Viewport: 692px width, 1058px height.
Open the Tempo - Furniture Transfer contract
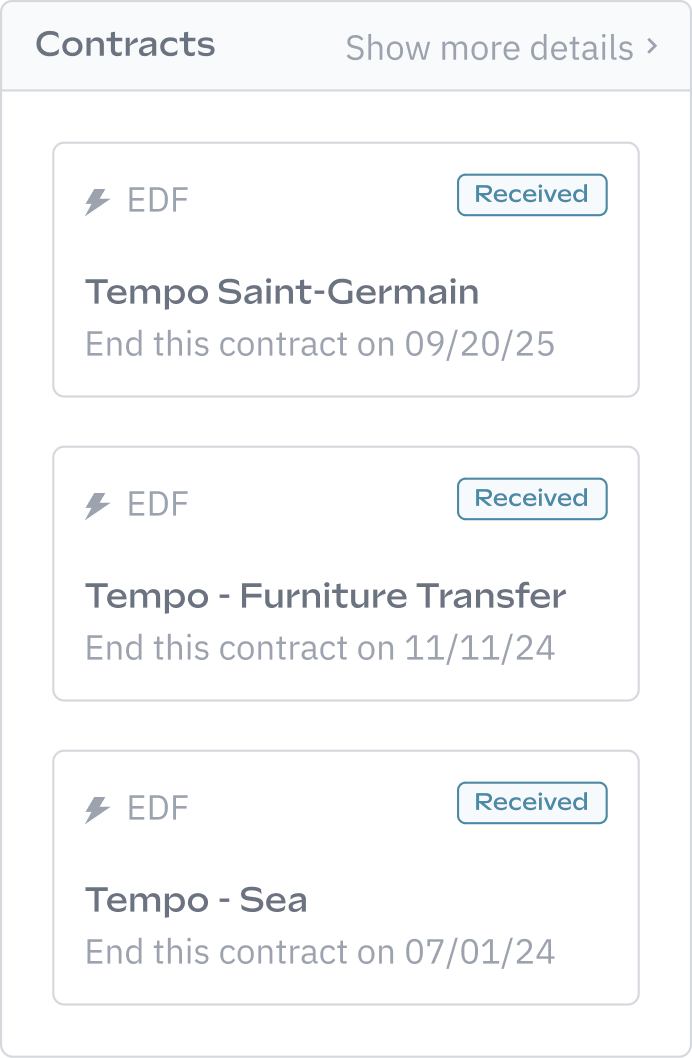(x=345, y=574)
